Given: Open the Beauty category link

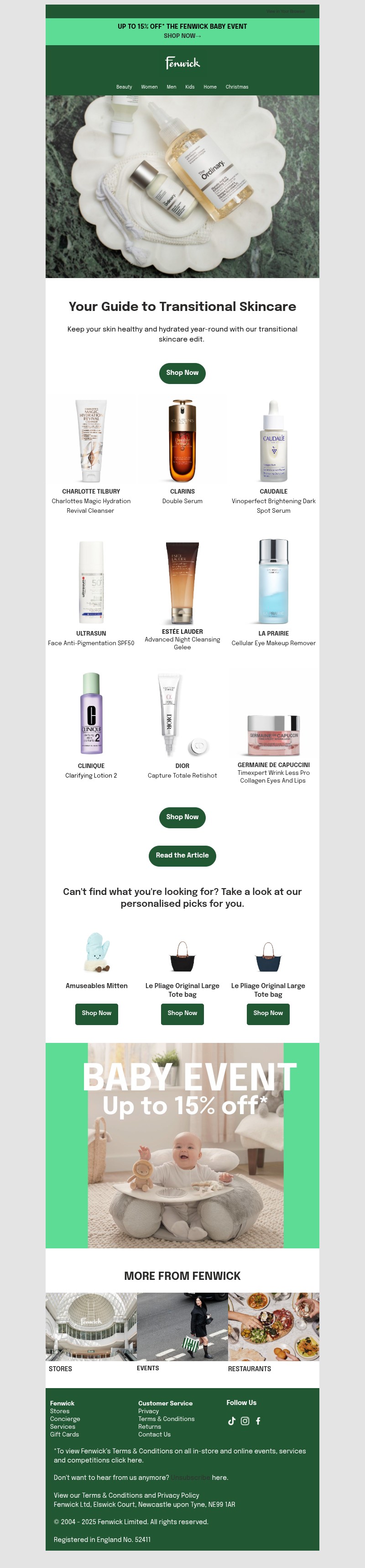Looking at the screenshot, I should pos(124,87).
